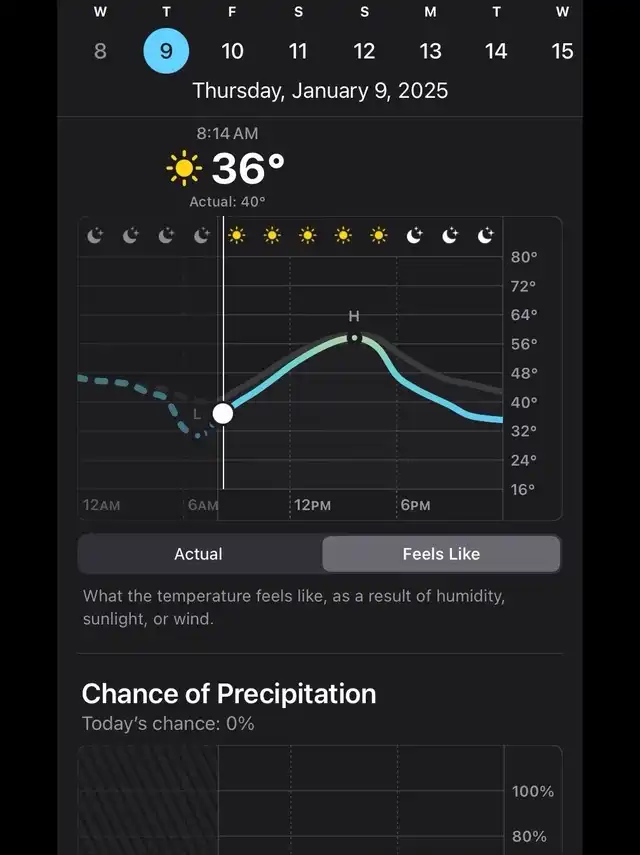Select Wednesday the 8th
Image resolution: width=640 pixels, height=855 pixels.
pos(100,50)
